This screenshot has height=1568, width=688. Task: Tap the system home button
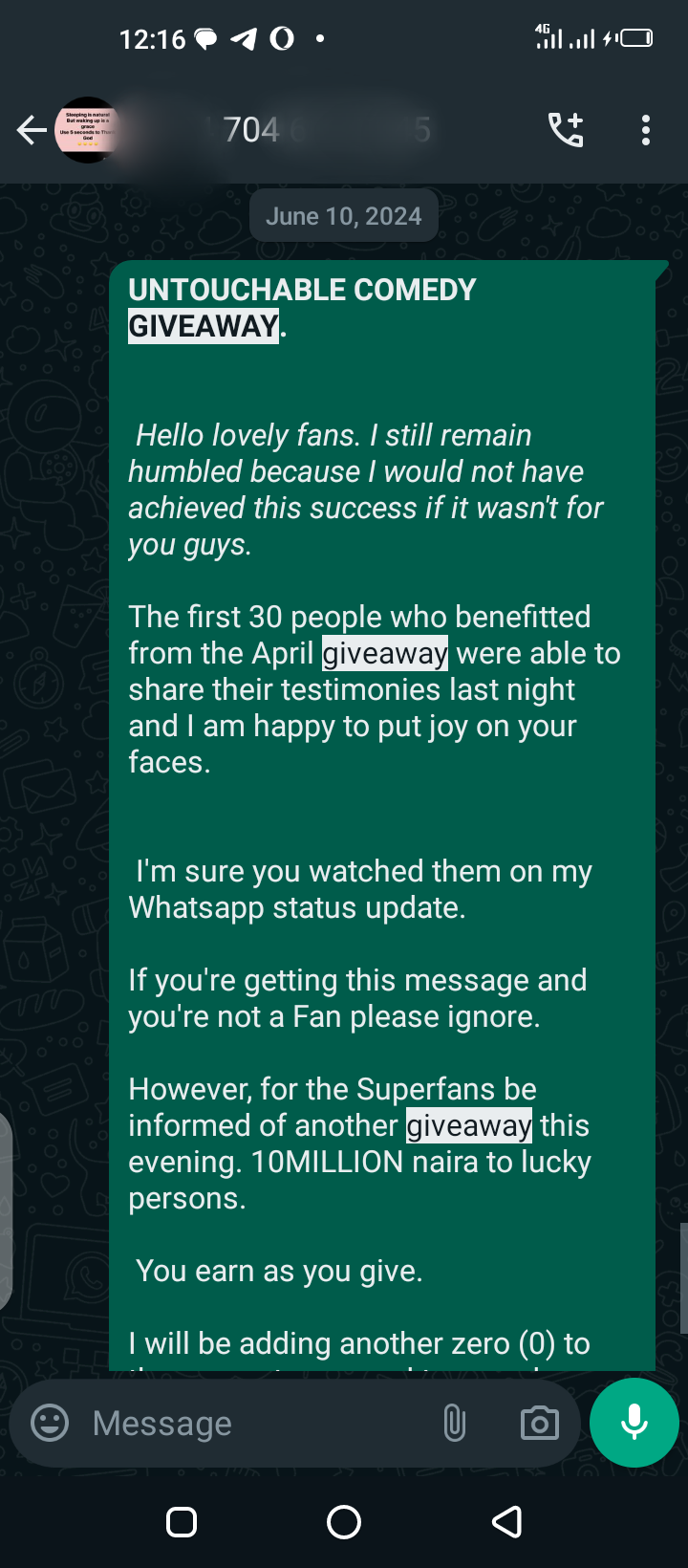pyautogui.click(x=344, y=1521)
